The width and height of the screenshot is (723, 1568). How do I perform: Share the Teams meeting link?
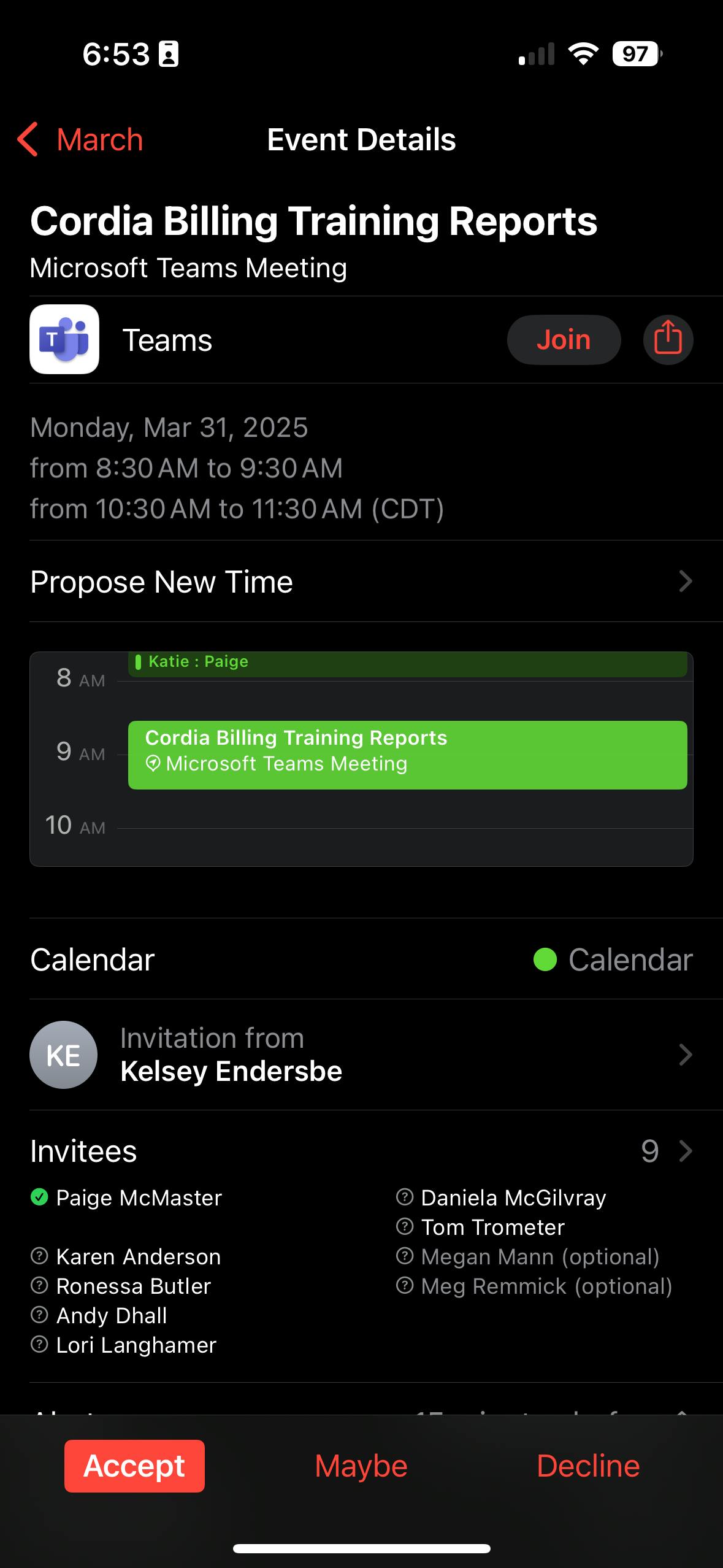668,340
